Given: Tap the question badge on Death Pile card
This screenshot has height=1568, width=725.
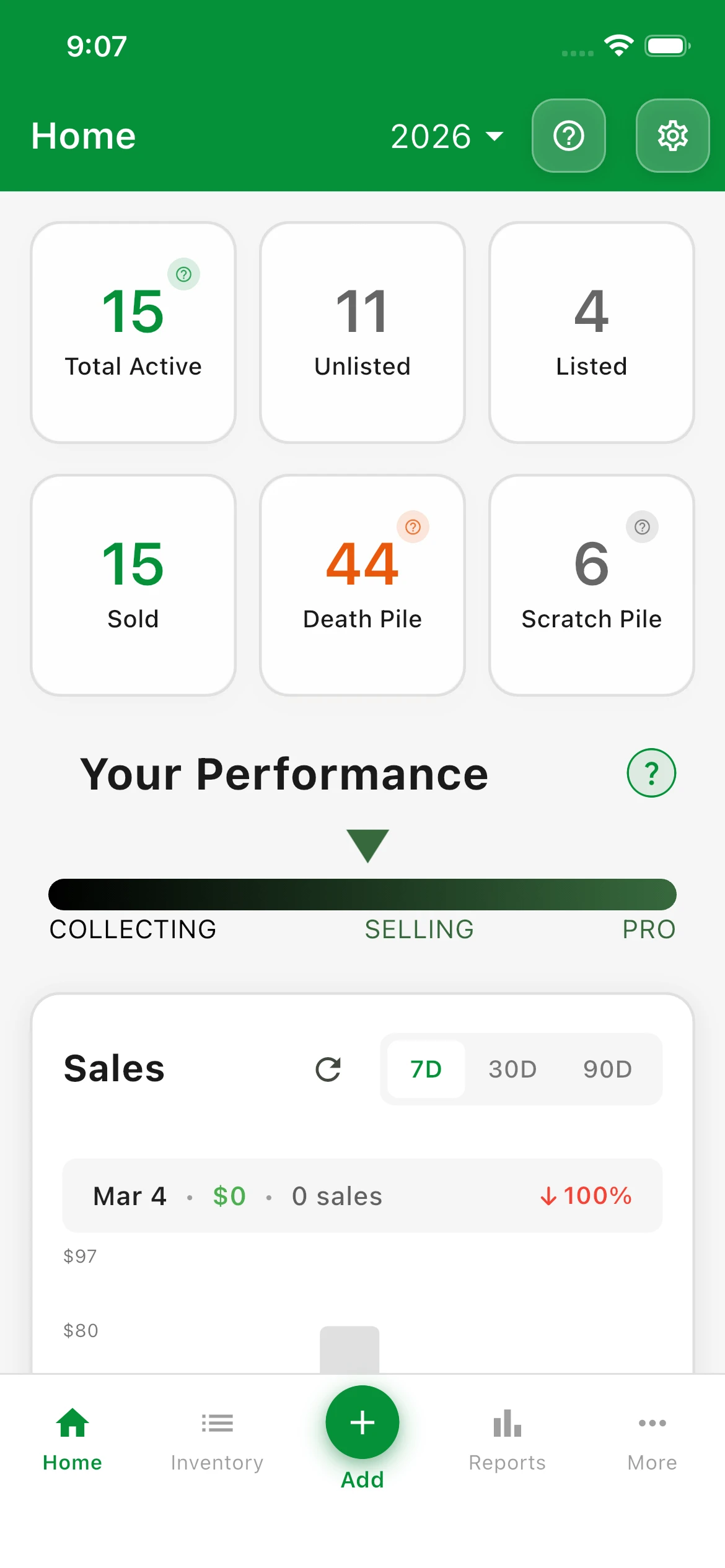Looking at the screenshot, I should click(413, 528).
